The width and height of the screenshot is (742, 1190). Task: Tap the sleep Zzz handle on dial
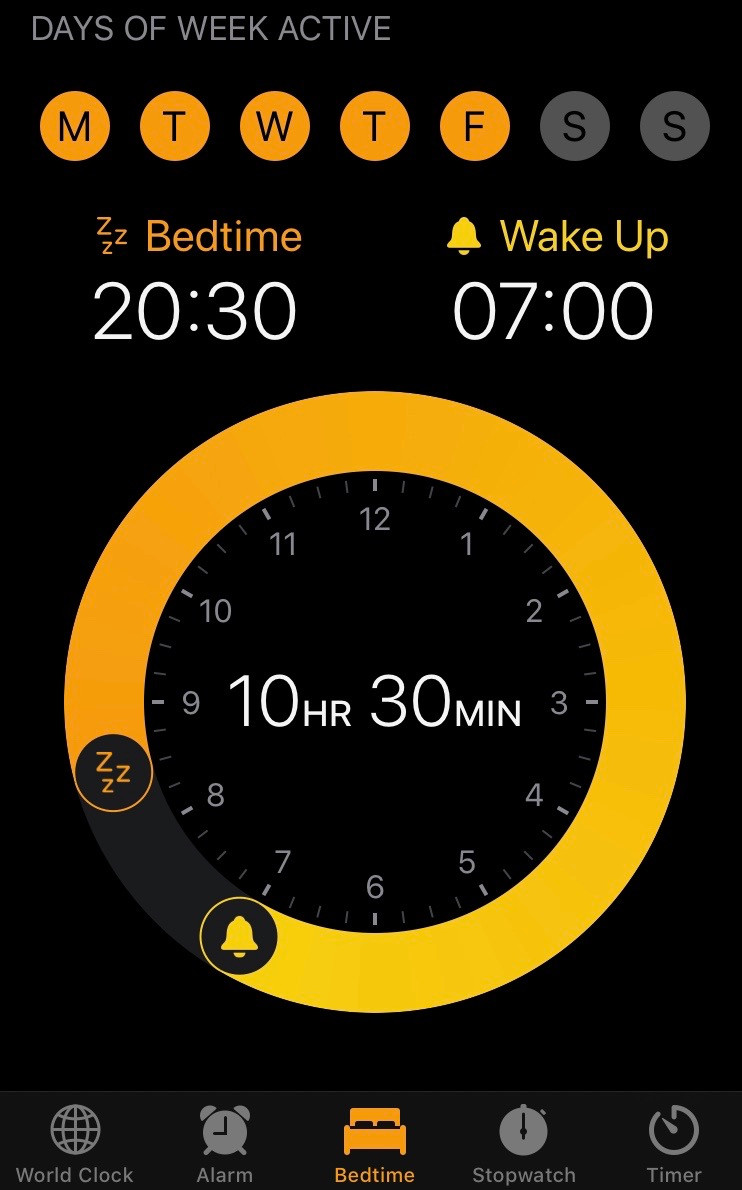(114, 773)
